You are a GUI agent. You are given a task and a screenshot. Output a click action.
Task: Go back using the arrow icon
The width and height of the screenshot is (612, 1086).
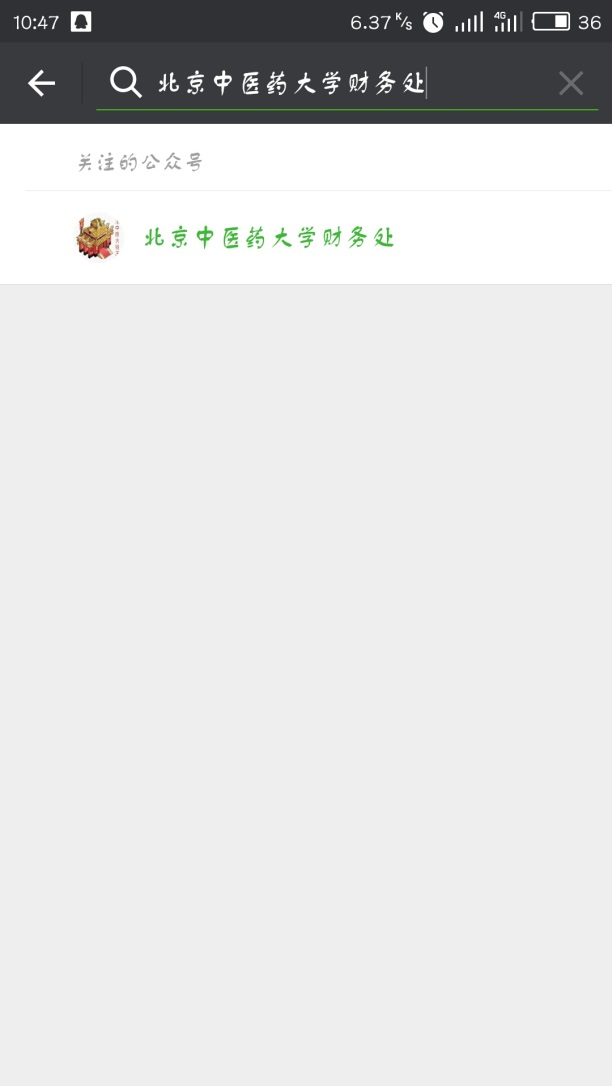[x=41, y=84]
